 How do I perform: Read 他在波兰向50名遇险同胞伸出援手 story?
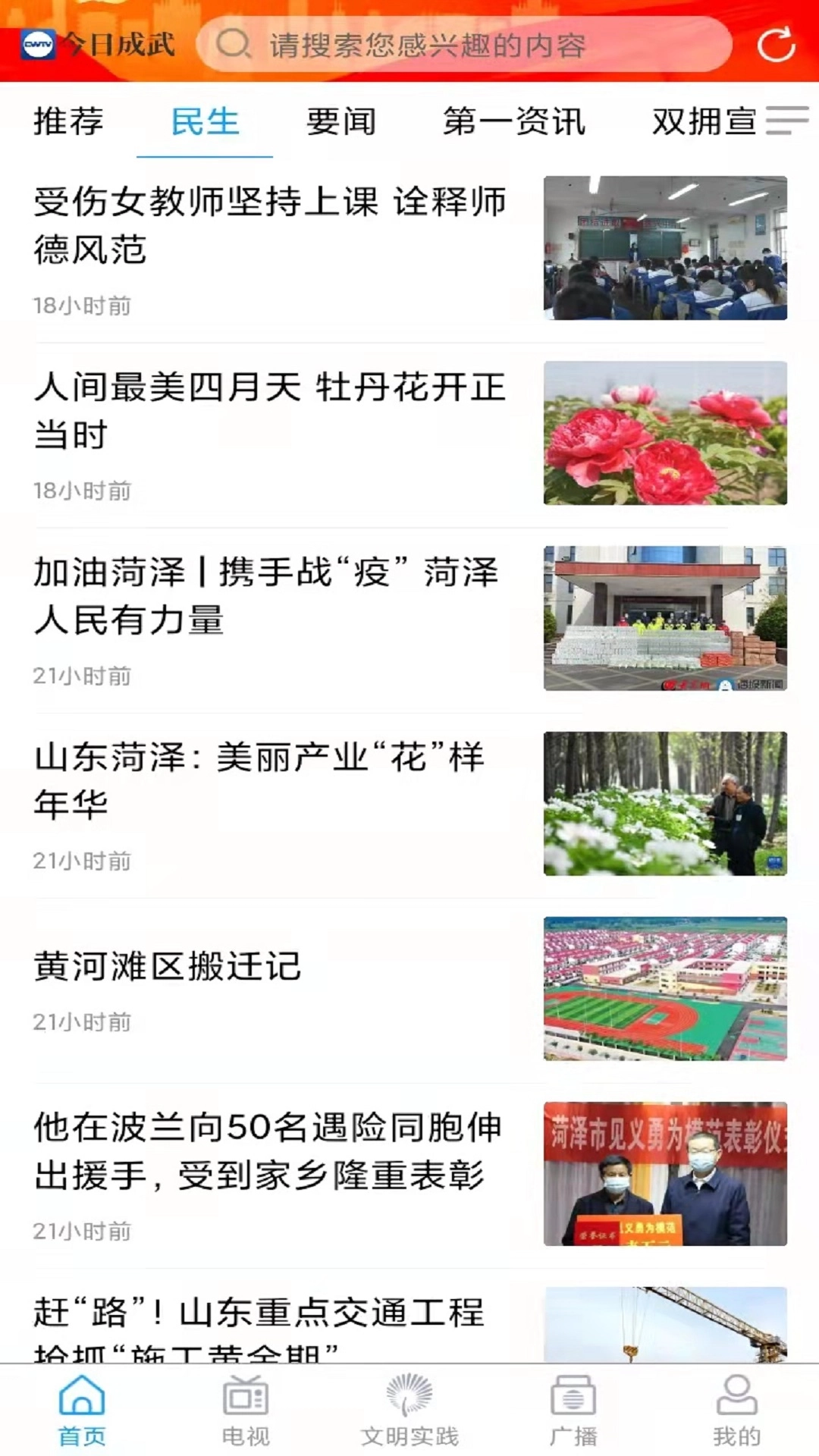(269, 1151)
